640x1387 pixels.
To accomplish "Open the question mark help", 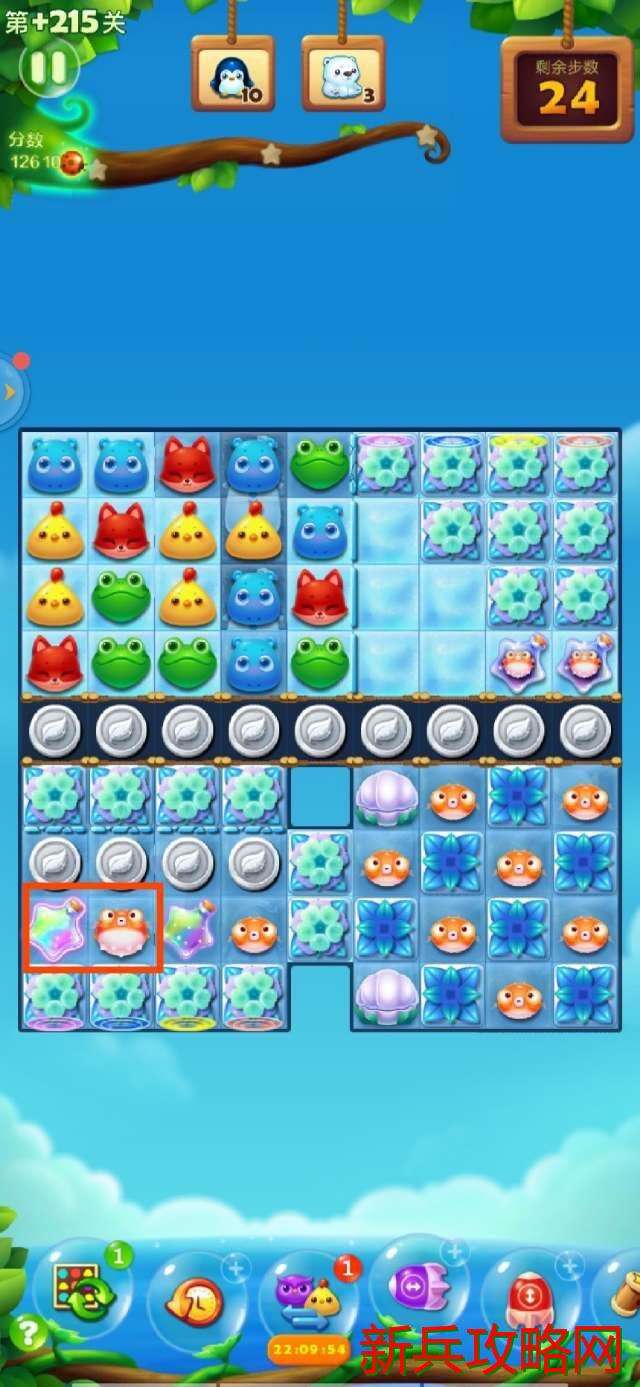I will (x=26, y=1333).
